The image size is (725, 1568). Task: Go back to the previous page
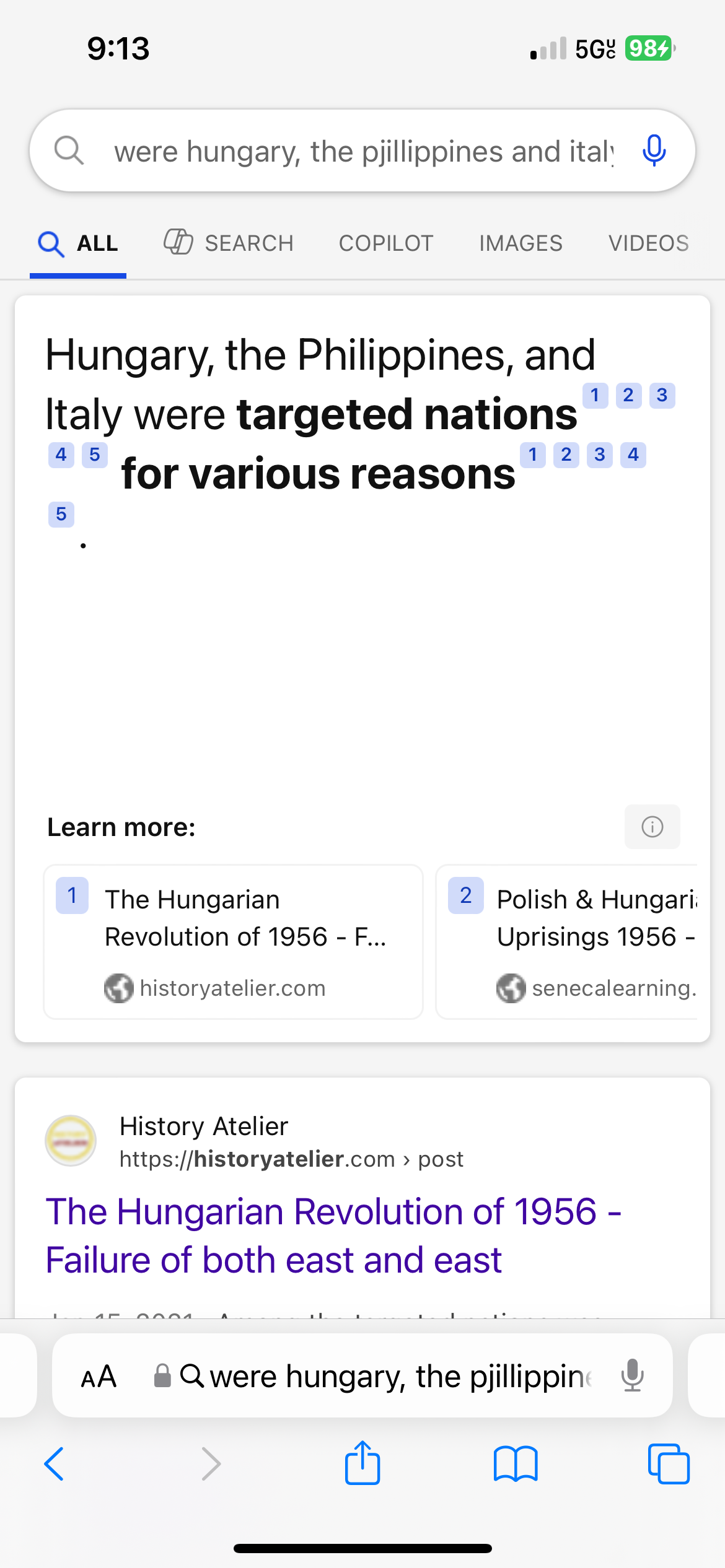[x=55, y=1464]
